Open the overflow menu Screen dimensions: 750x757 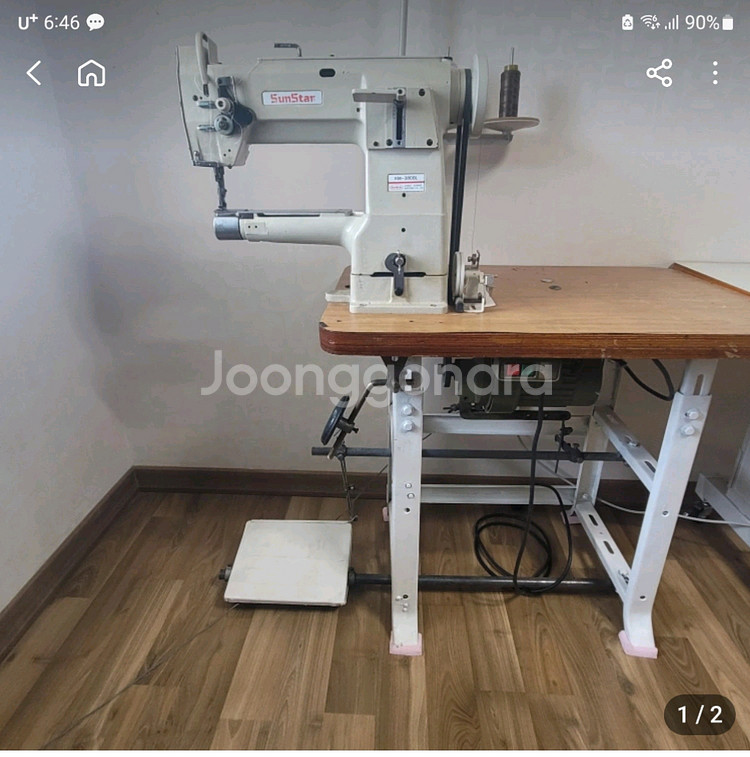point(715,73)
